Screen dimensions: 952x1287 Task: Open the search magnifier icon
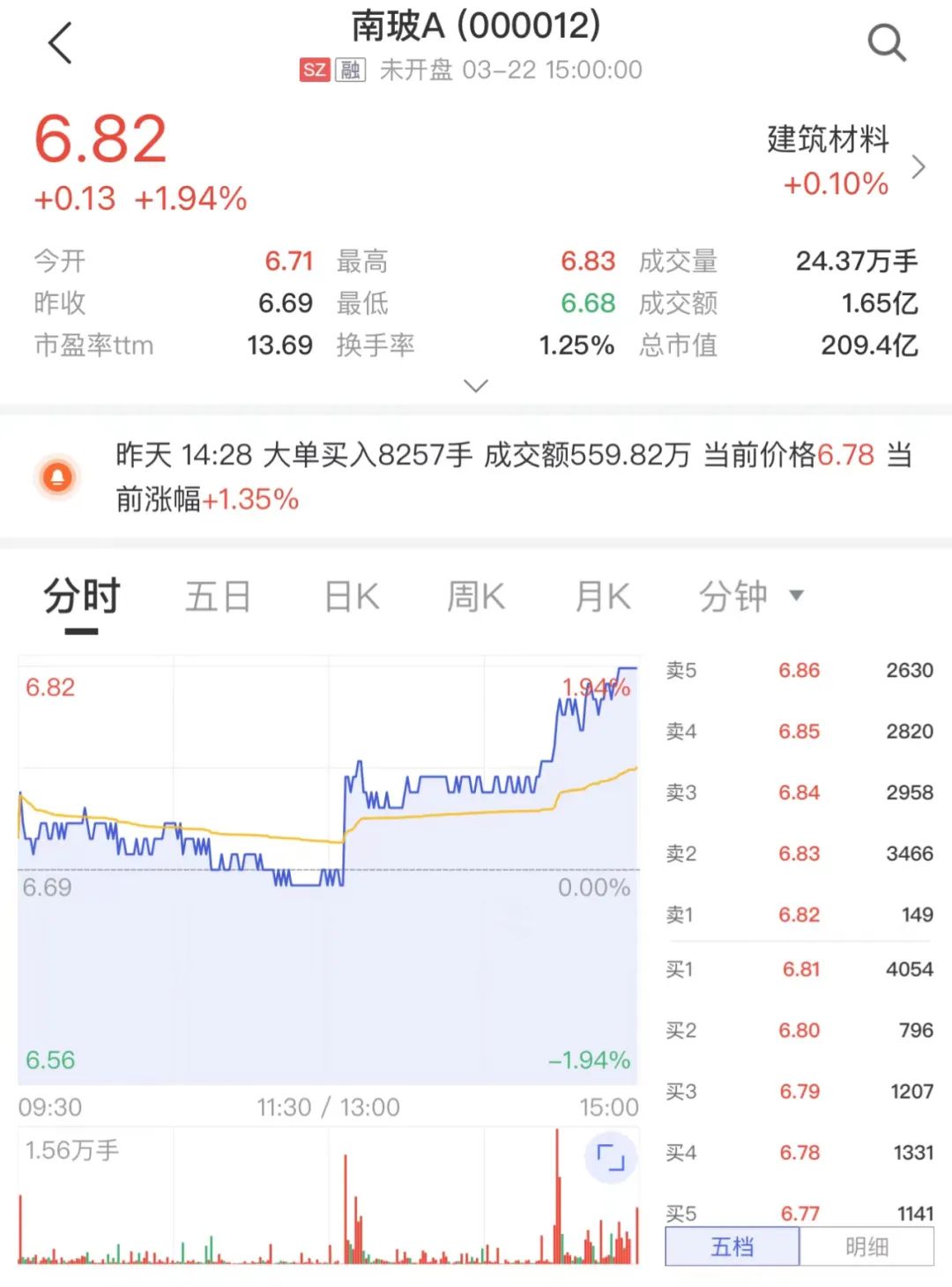point(886,42)
